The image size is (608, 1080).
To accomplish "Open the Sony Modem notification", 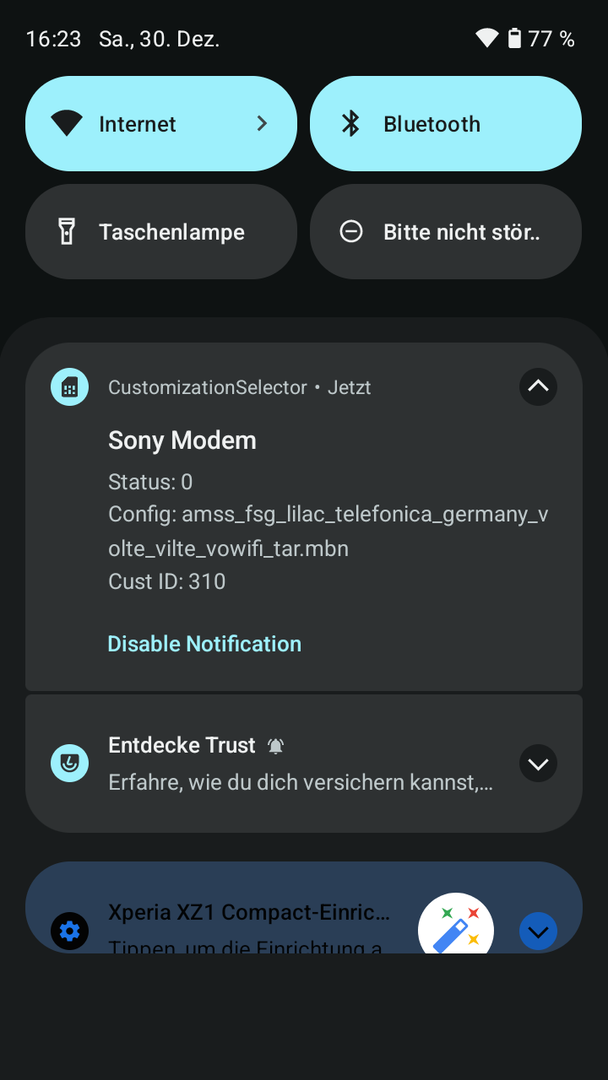I will tap(304, 517).
